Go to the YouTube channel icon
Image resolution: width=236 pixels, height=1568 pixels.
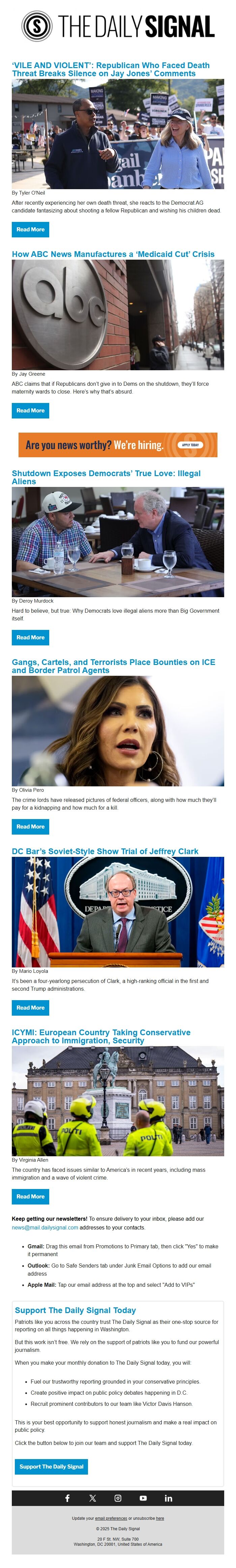[x=143, y=1498]
